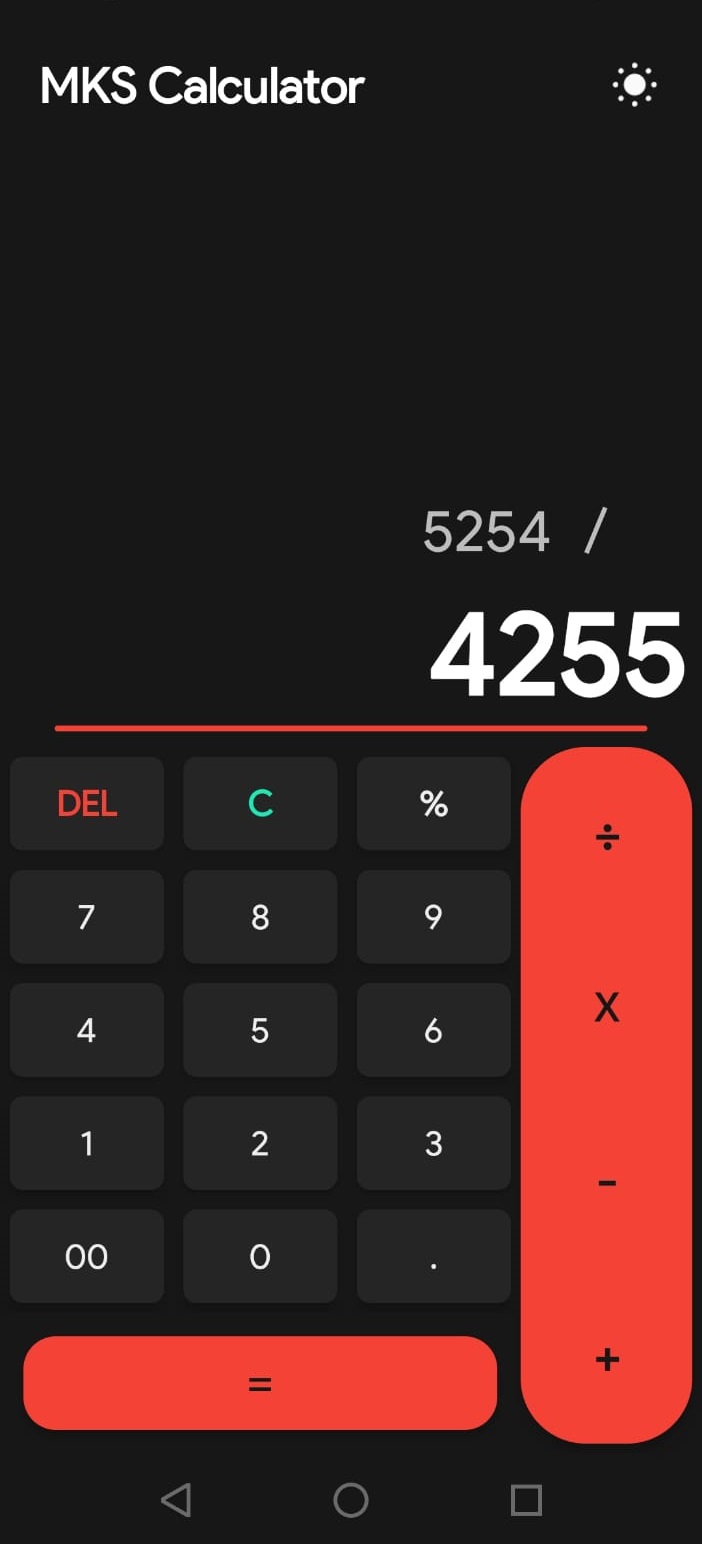The height and width of the screenshot is (1544, 702).
Task: Go back using the system back button
Action: click(x=176, y=1499)
